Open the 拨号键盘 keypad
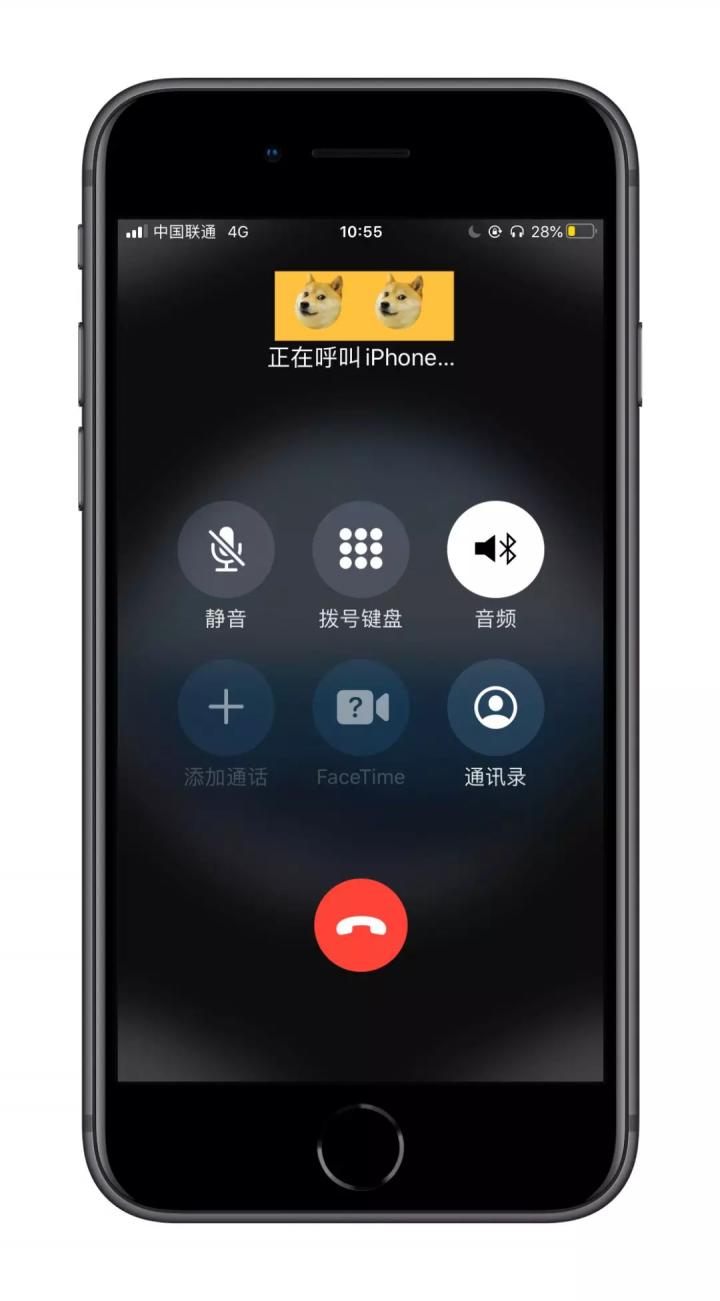The image size is (720, 1301). (361, 549)
